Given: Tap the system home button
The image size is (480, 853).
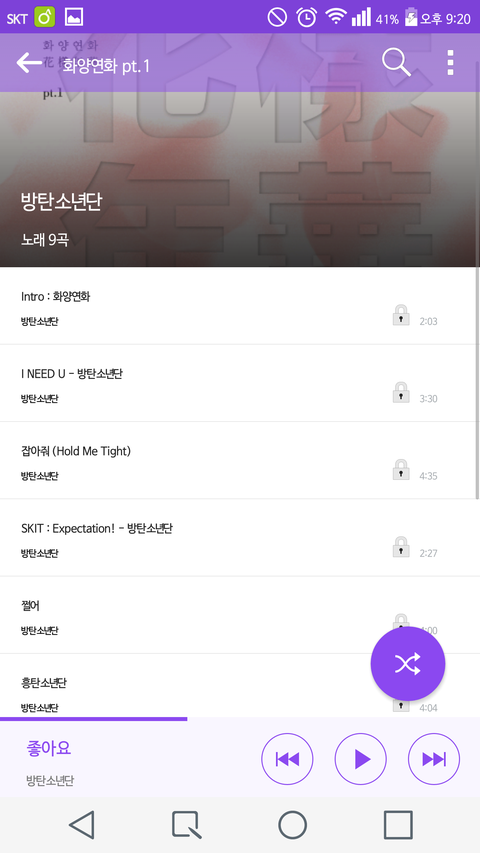Looking at the screenshot, I should tap(293, 825).
